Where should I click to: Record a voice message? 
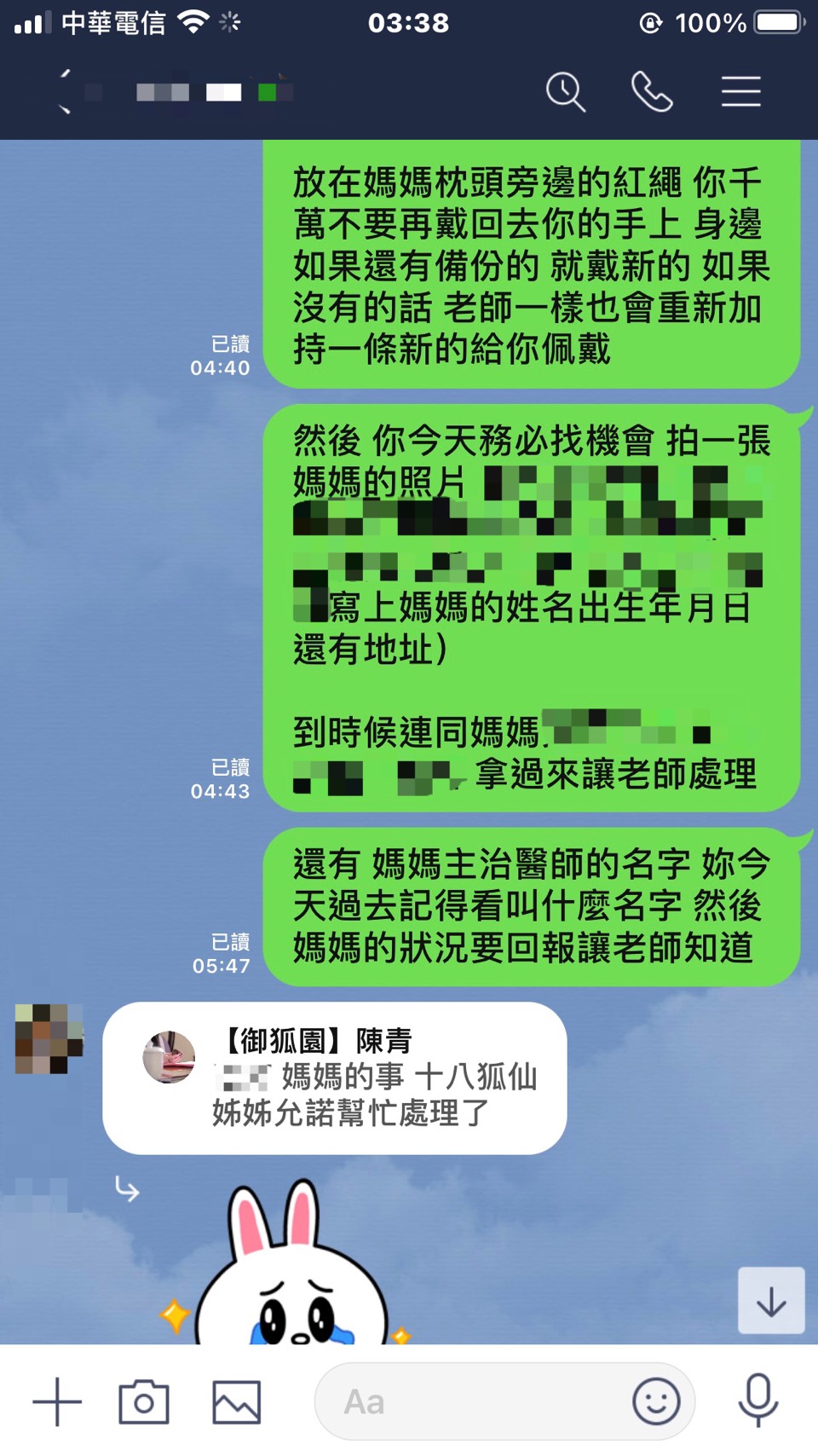(x=757, y=1401)
